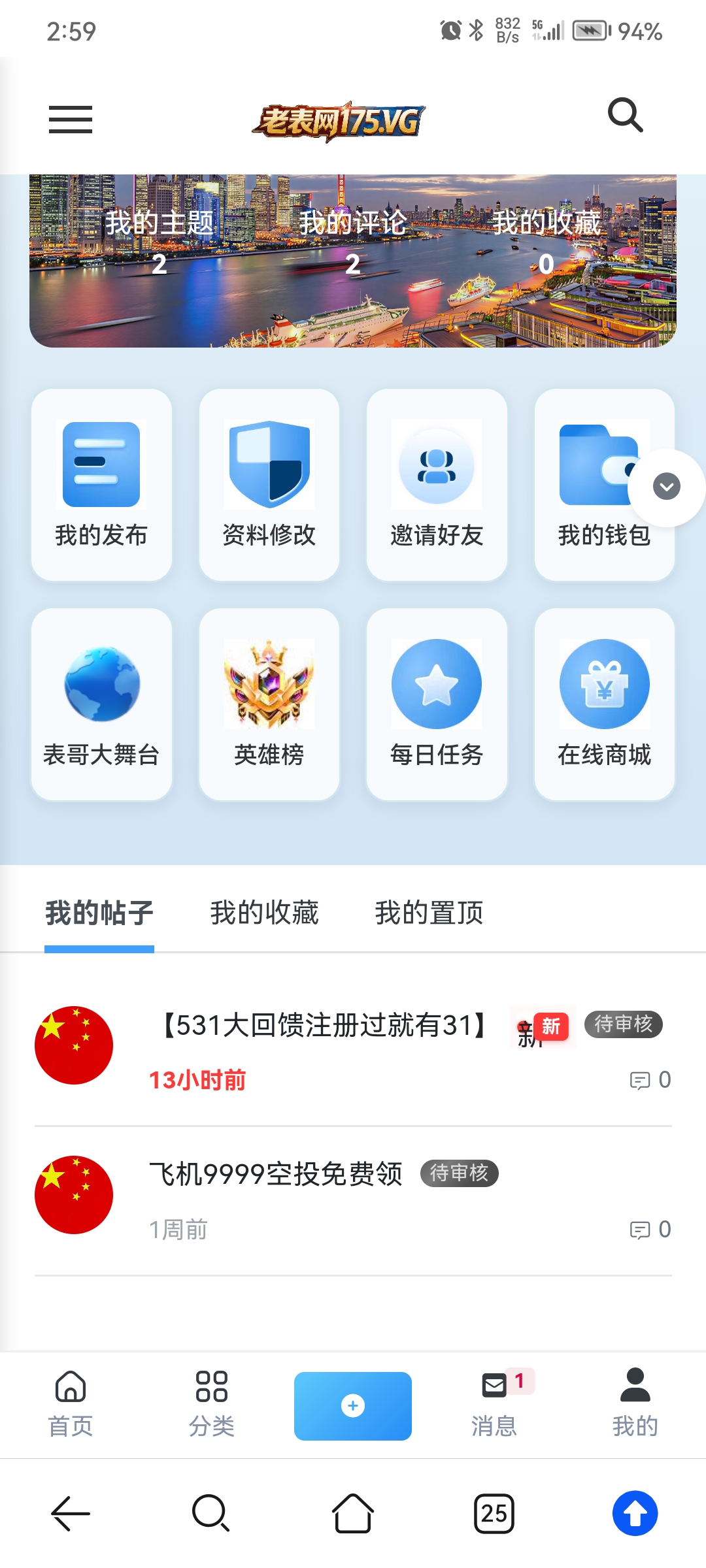Switch to 我的置顶 tab

tap(428, 913)
